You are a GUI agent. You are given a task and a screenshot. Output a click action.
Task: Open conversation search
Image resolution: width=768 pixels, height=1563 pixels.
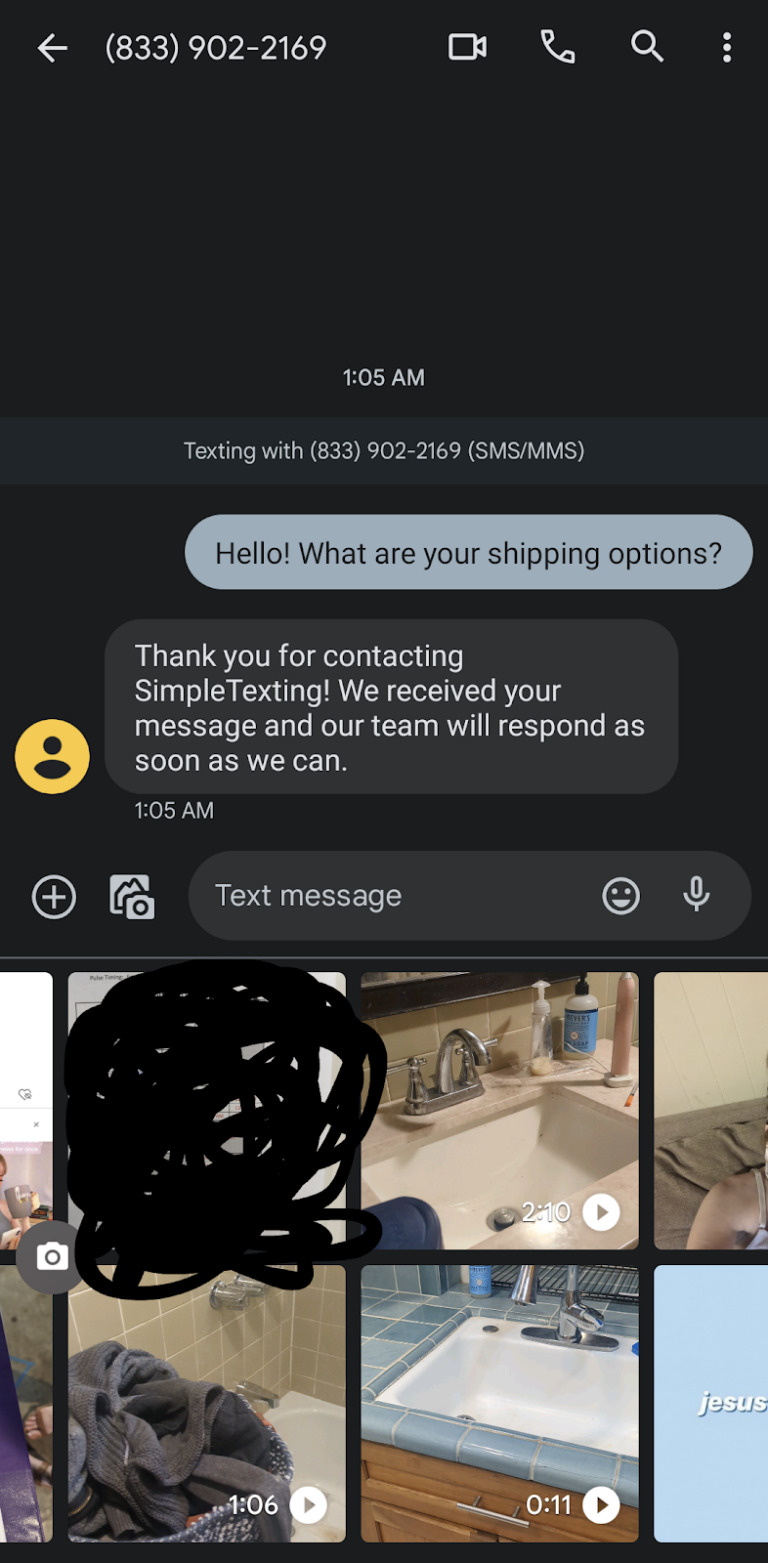pos(647,47)
